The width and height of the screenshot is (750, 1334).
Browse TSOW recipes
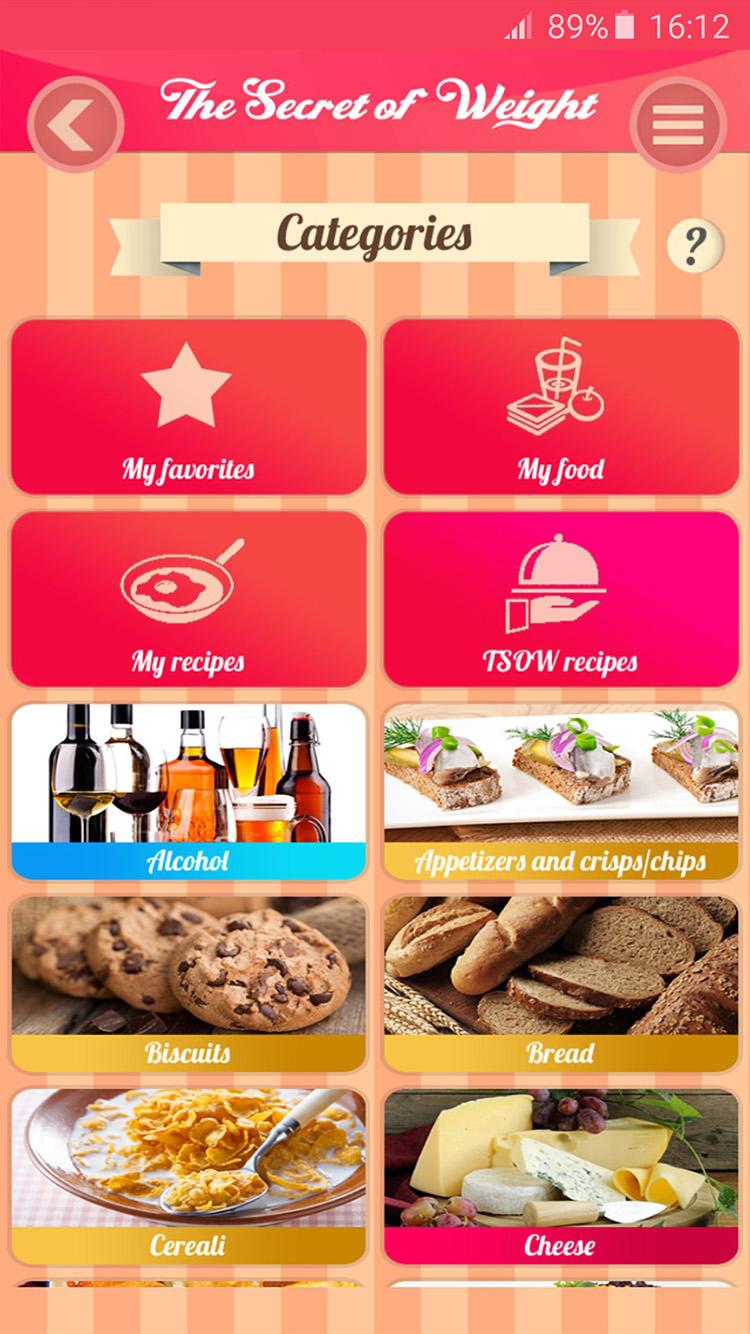click(x=561, y=598)
